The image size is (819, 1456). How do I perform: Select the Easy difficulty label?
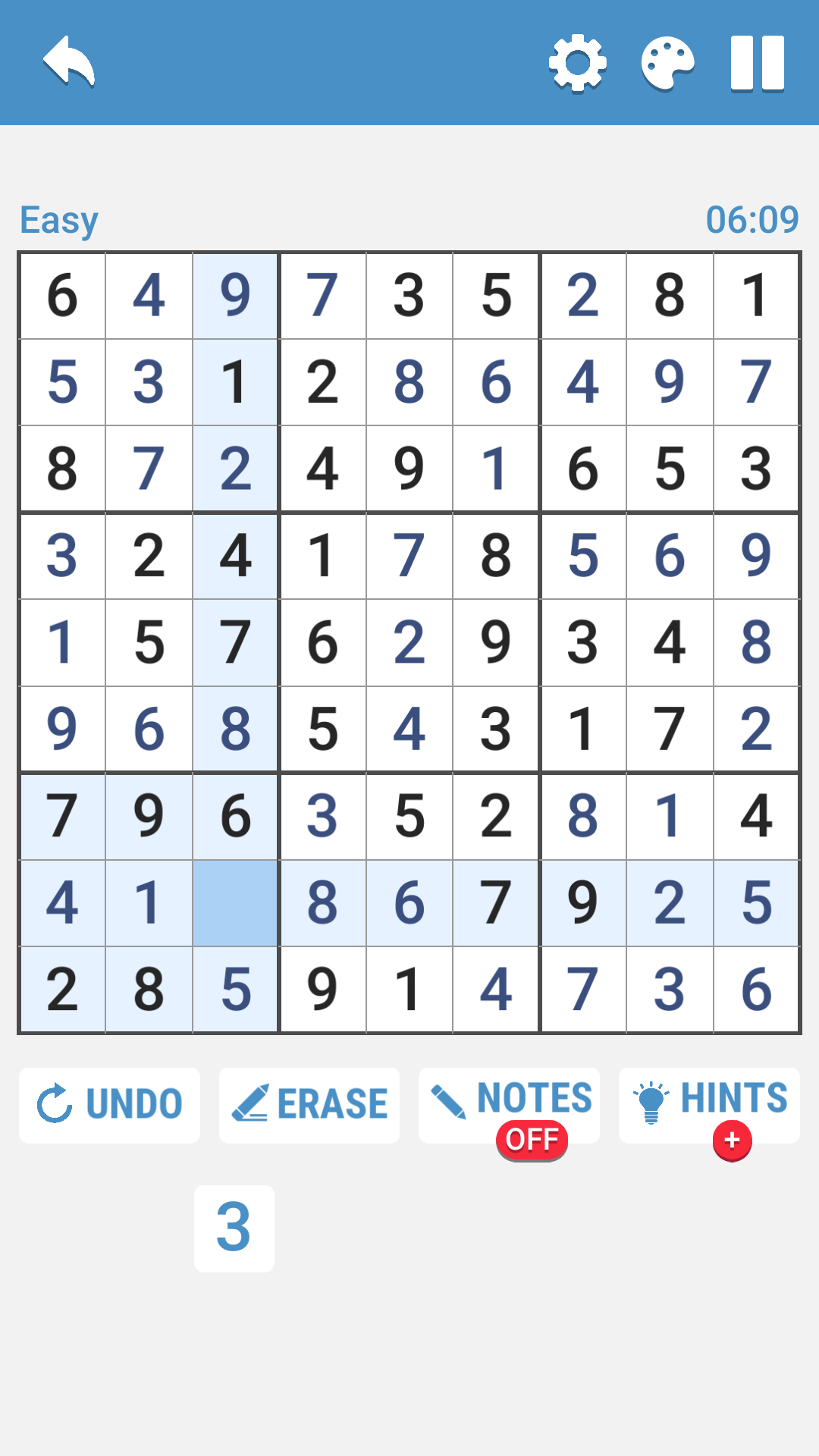click(x=57, y=218)
